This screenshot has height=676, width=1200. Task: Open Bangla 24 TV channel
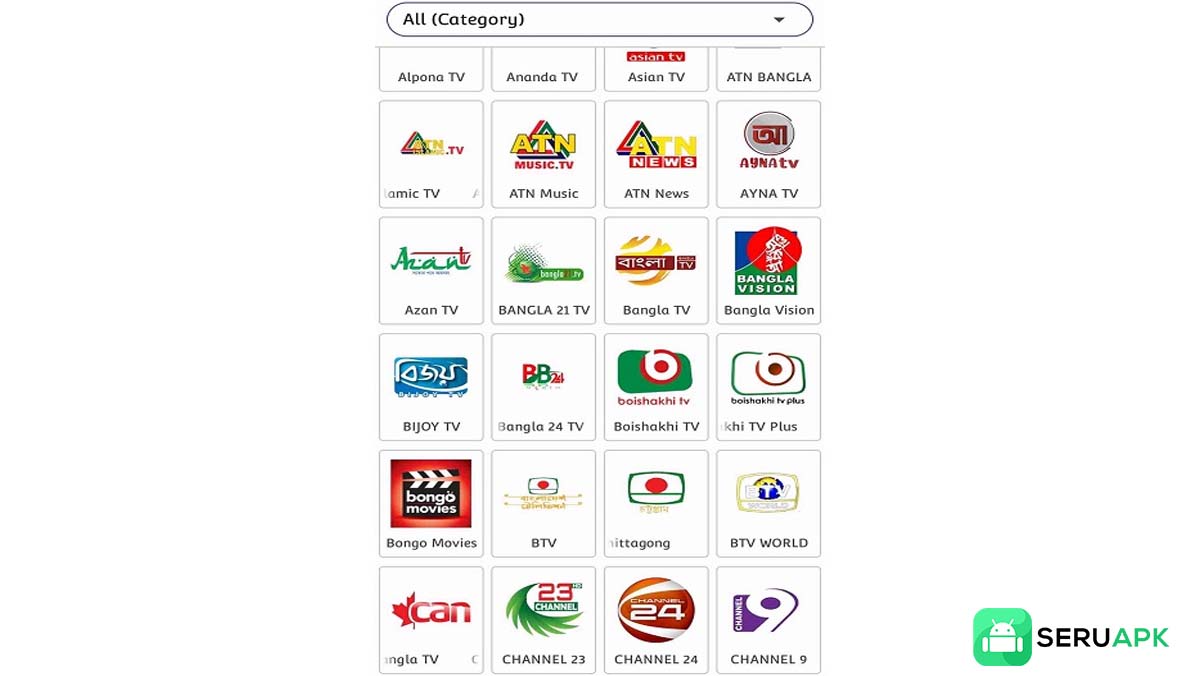click(x=543, y=387)
